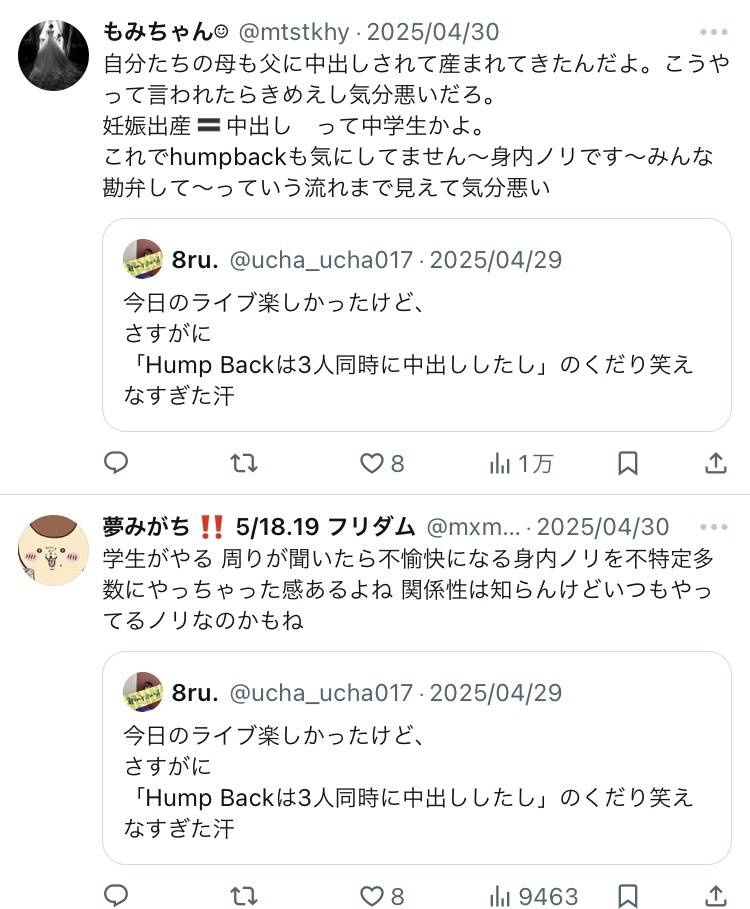Open もみちゃん's profile avatar
Viewport: 750px width, 909px height.
coord(54,55)
